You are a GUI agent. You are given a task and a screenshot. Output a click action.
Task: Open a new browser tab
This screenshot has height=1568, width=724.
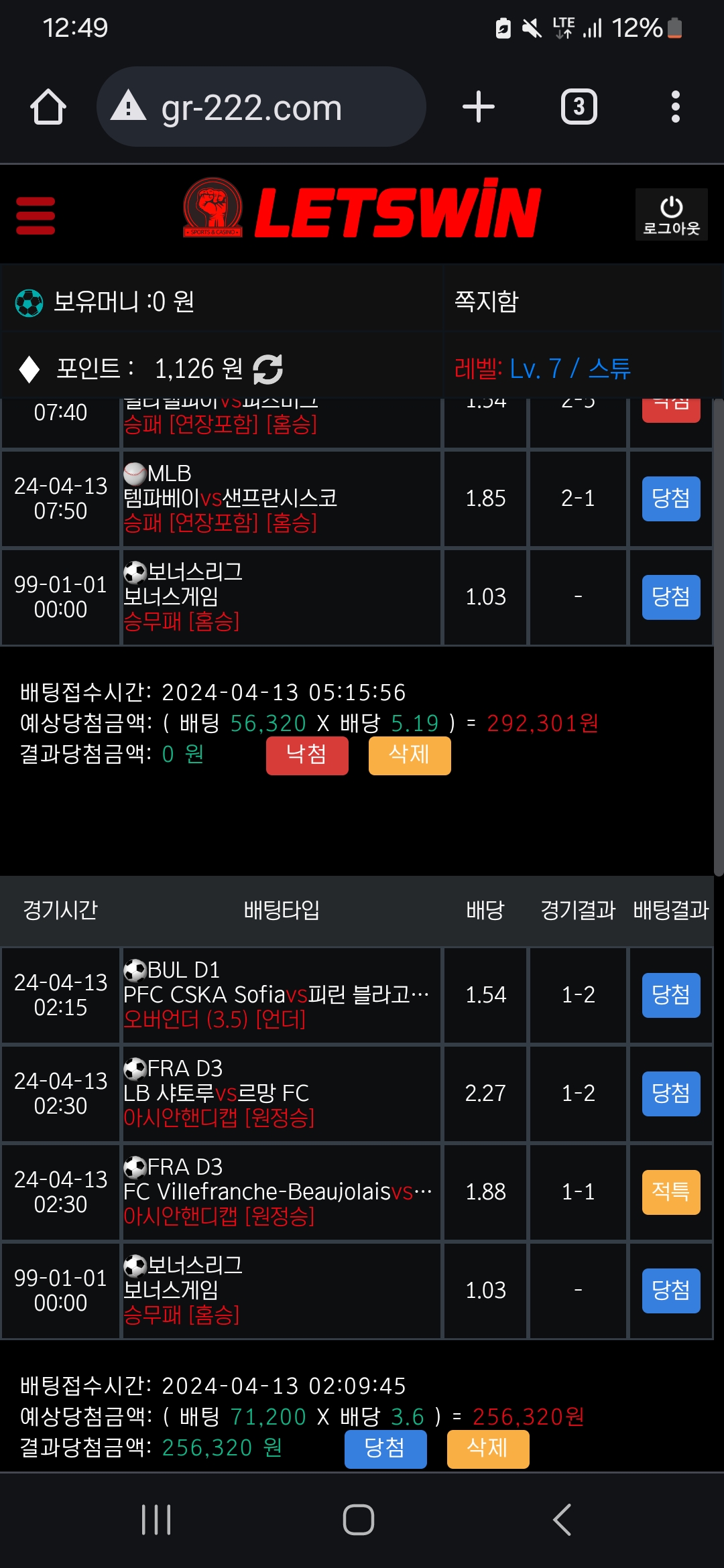point(479,107)
